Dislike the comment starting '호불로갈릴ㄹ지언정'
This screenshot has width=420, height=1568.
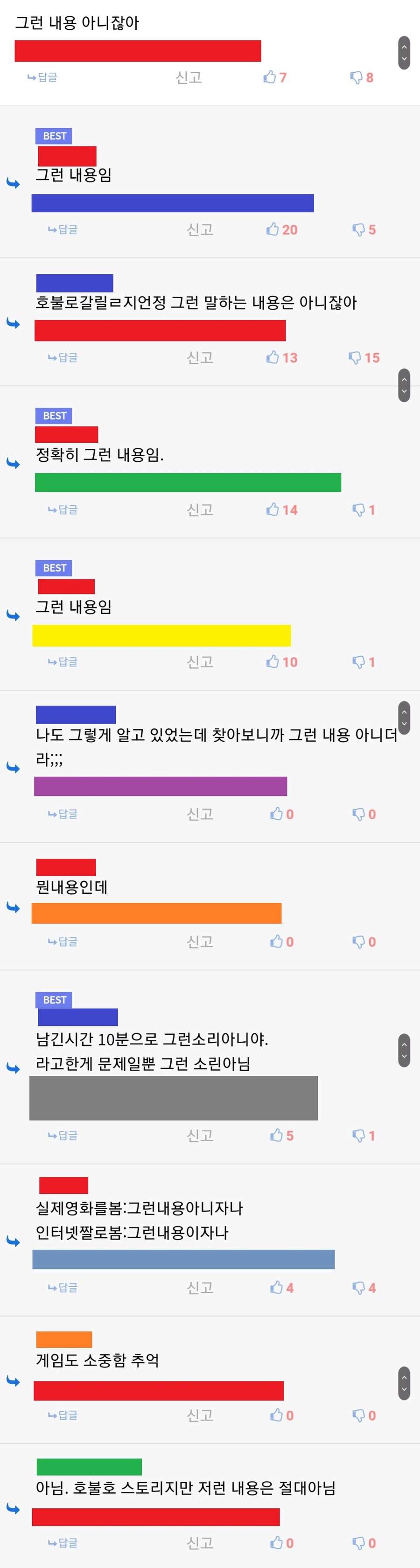(x=364, y=358)
